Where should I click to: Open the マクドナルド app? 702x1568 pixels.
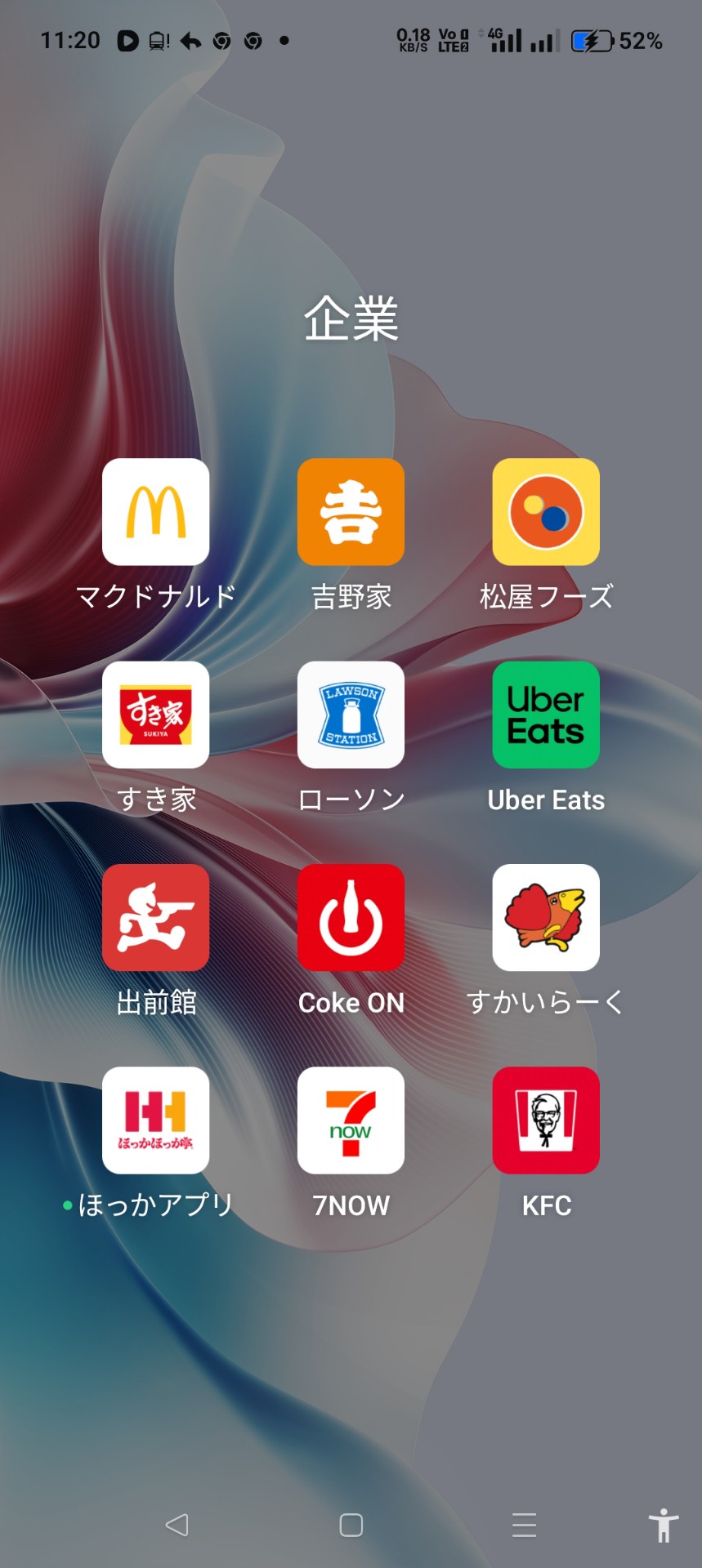[155, 512]
